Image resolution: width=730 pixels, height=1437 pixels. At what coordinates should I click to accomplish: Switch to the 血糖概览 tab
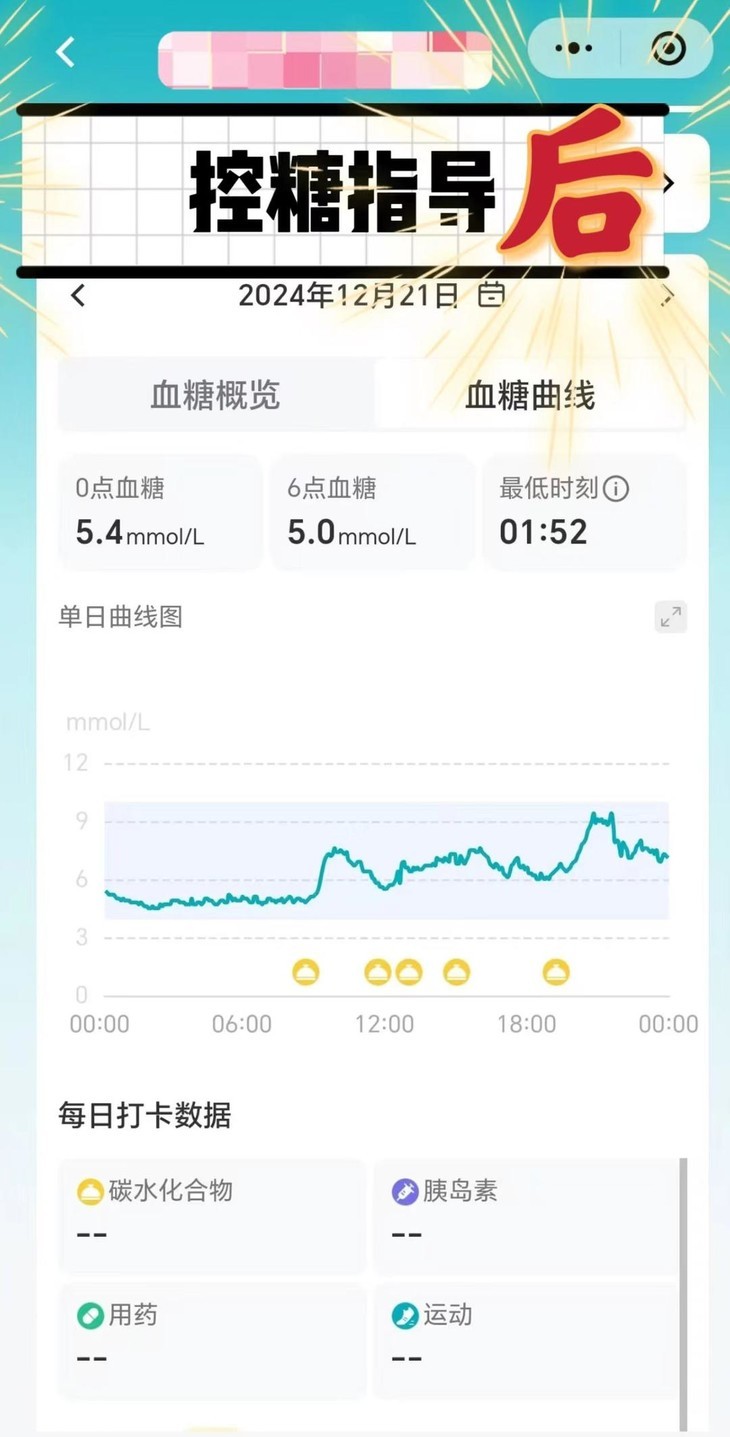[216, 395]
